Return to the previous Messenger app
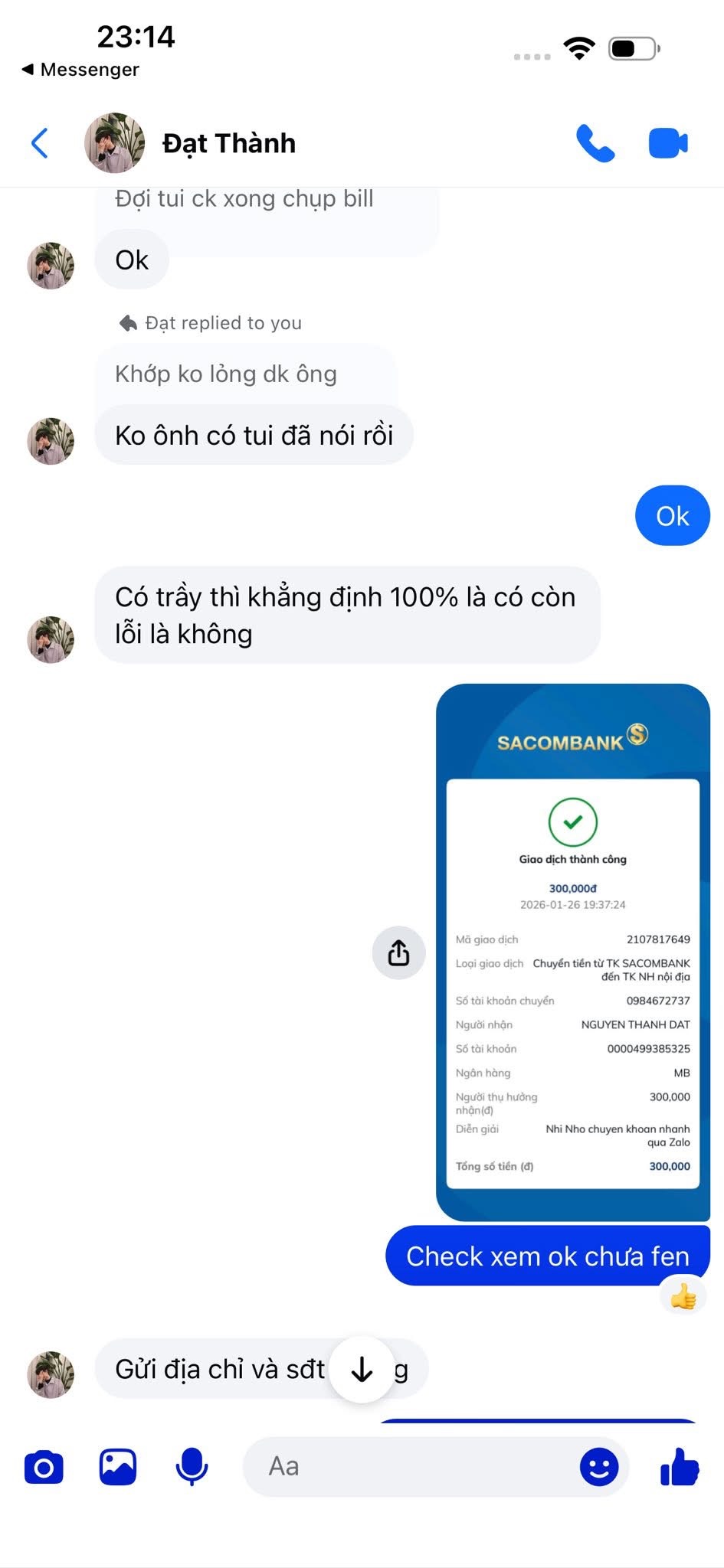 (80, 70)
